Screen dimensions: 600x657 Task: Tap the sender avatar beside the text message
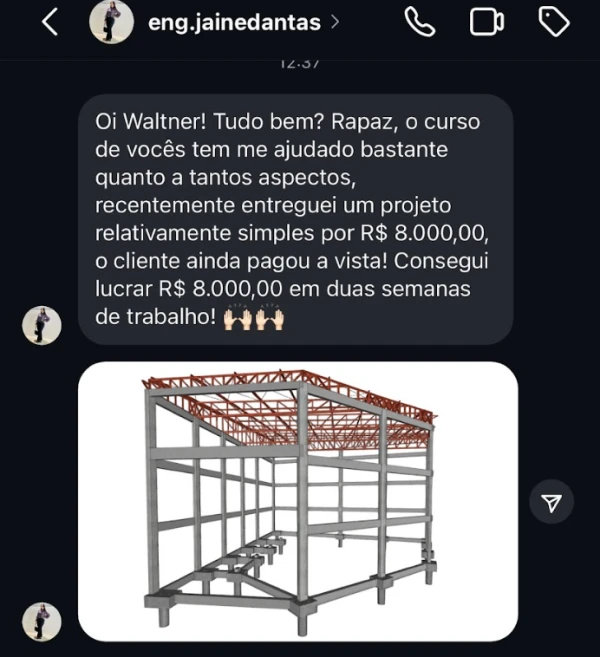[x=42, y=325]
